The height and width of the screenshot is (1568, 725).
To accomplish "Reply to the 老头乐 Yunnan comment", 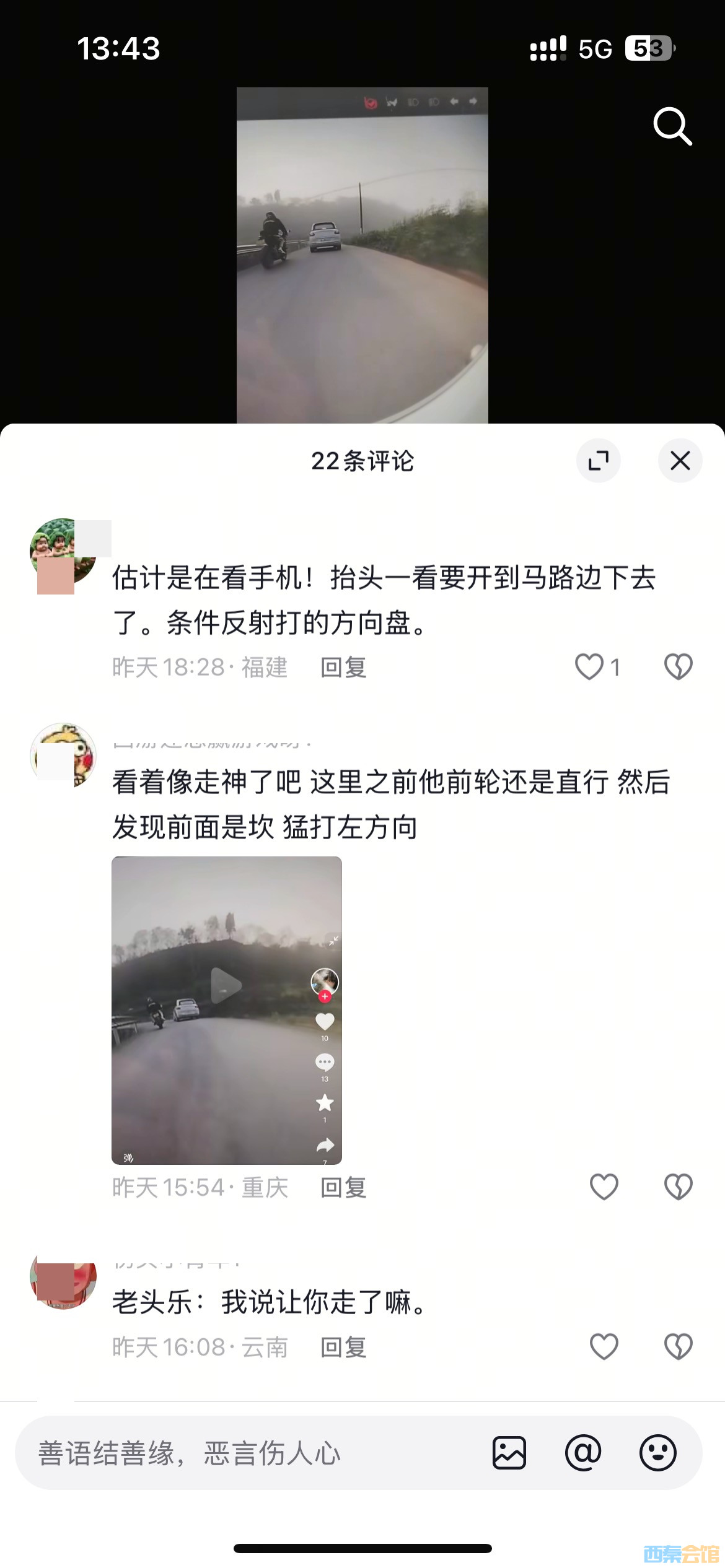I will click(343, 1347).
